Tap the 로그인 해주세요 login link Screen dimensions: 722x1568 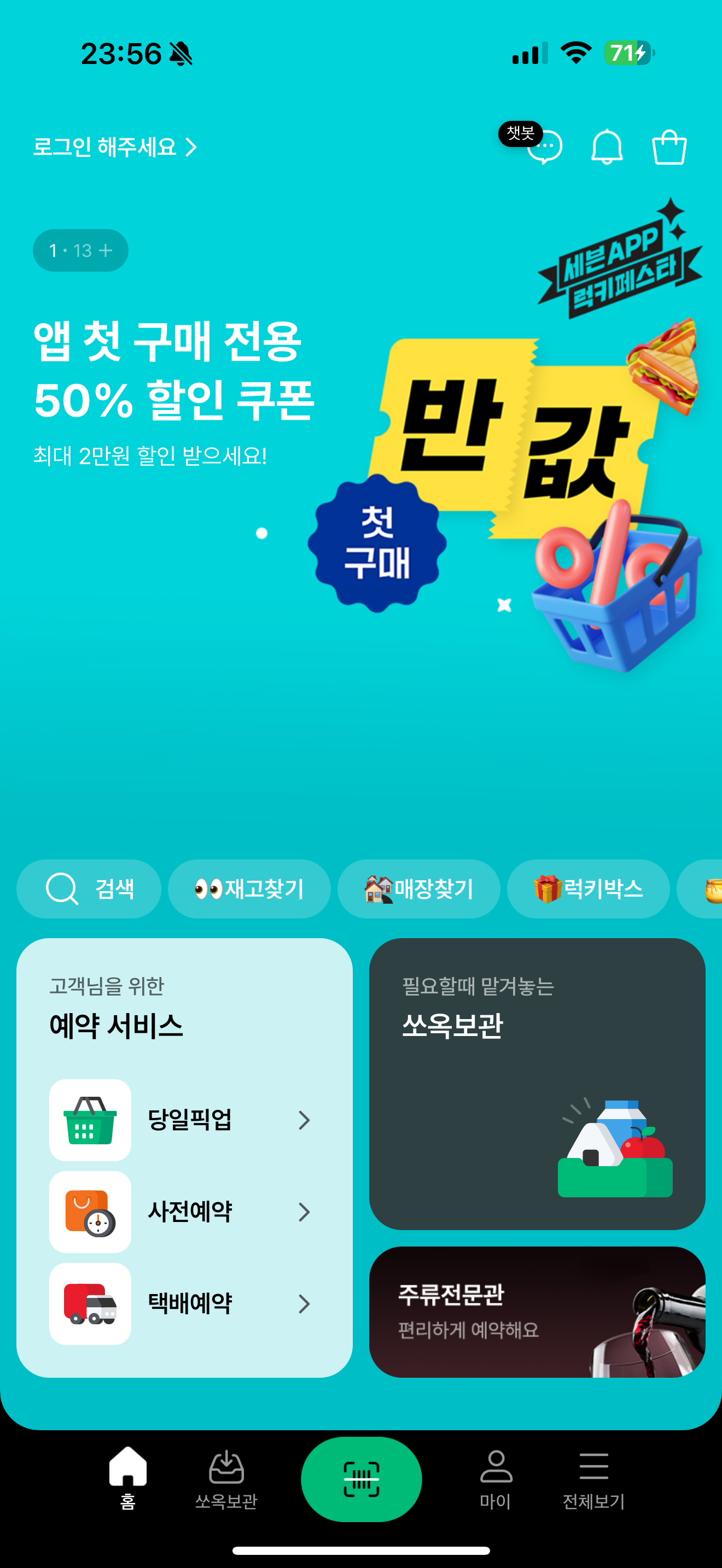[x=114, y=147]
